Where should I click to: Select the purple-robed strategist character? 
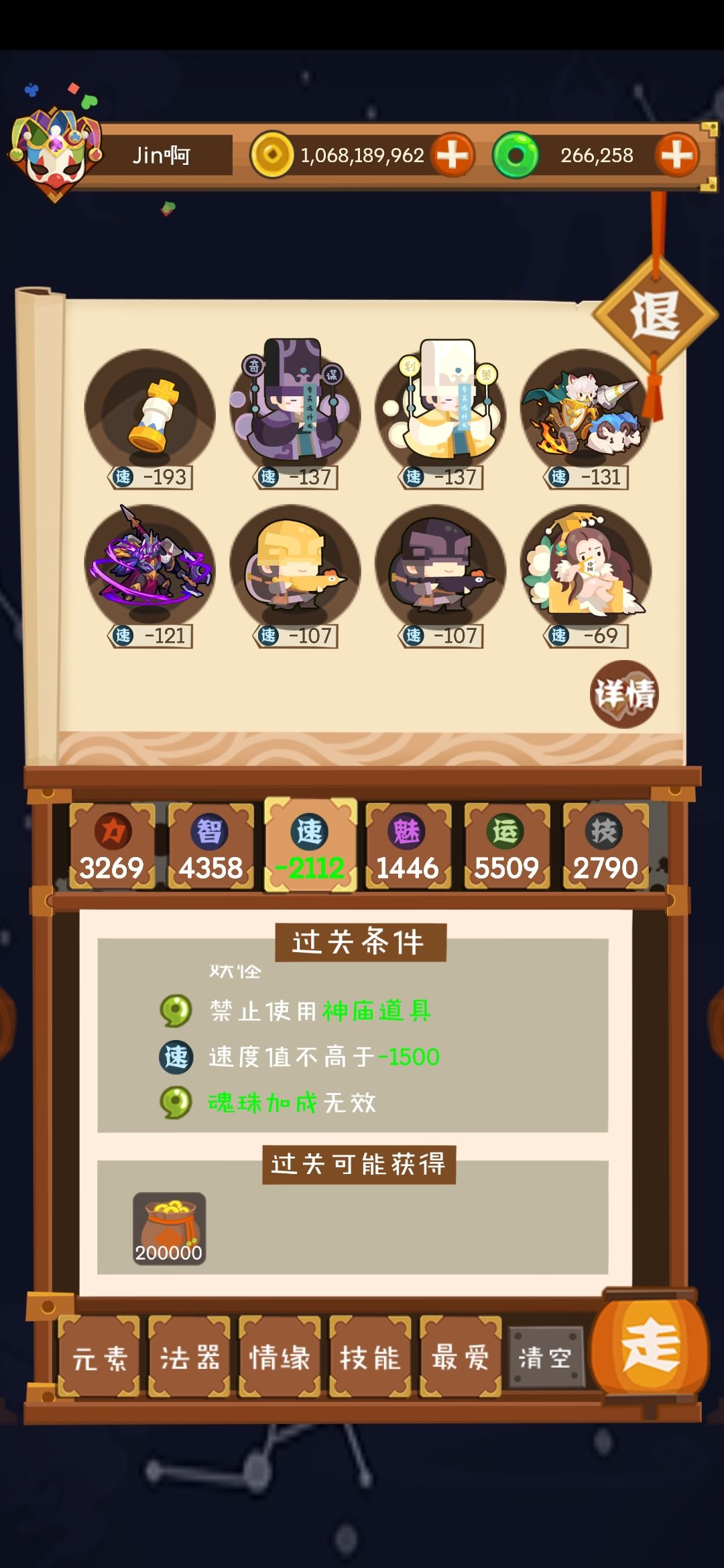pyautogui.click(x=295, y=412)
